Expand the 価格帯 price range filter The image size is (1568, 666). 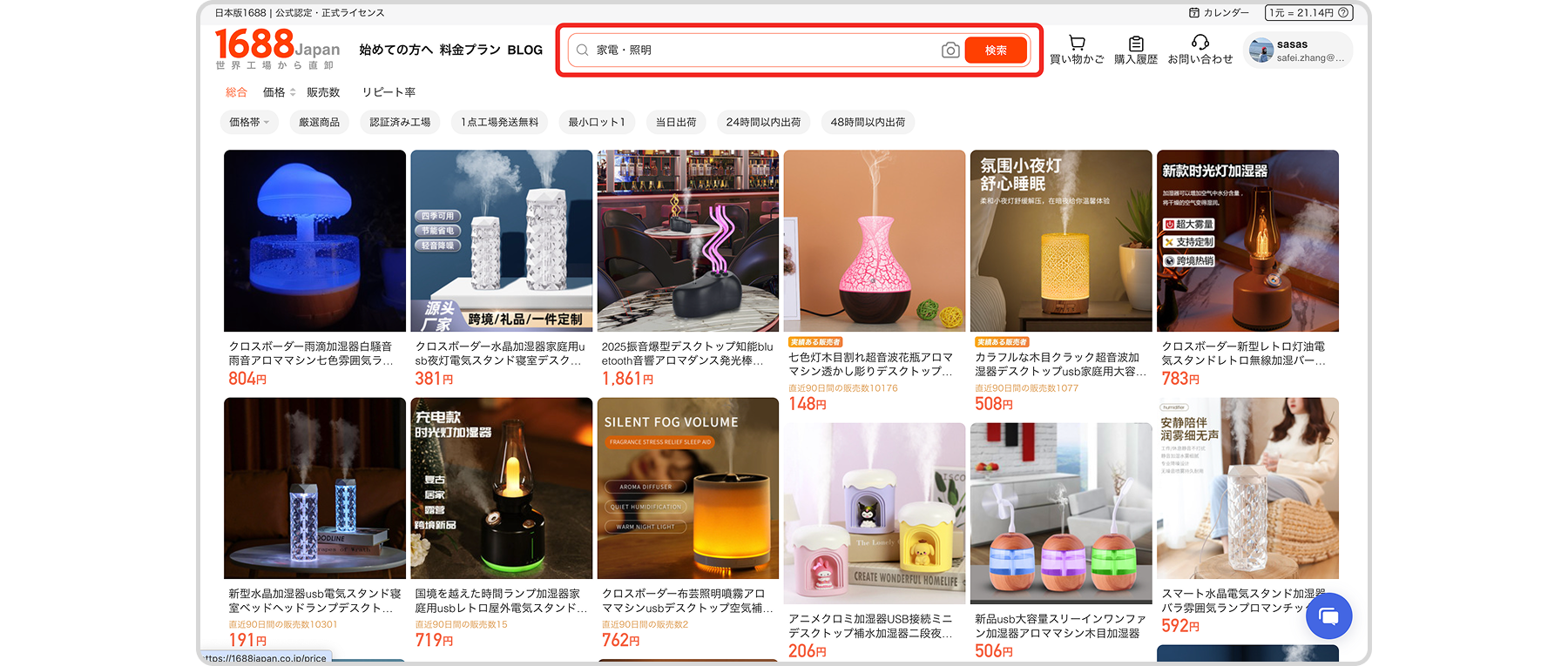coord(249,122)
